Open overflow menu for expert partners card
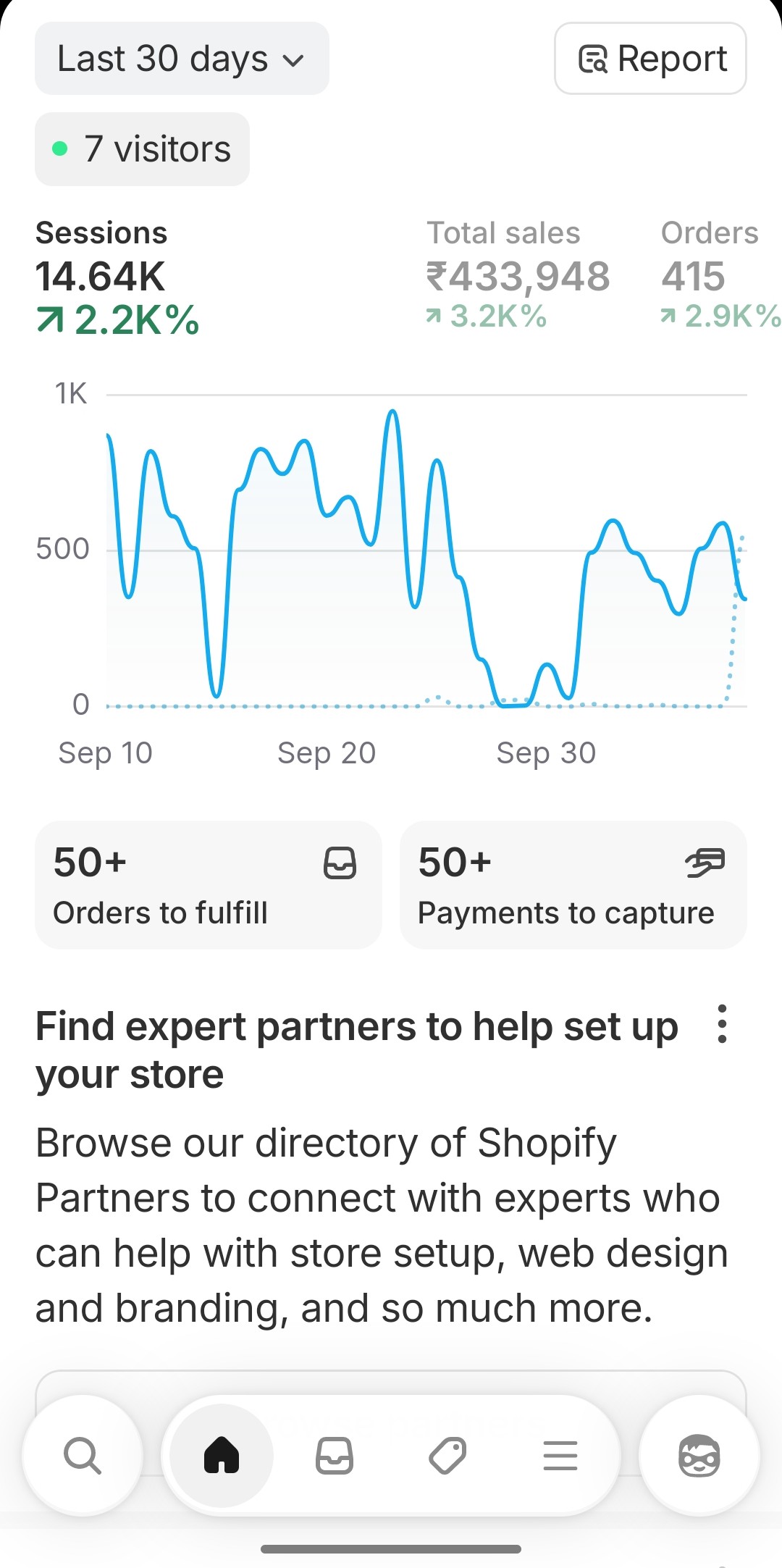This screenshot has height=1568, width=782. pos(721,1024)
